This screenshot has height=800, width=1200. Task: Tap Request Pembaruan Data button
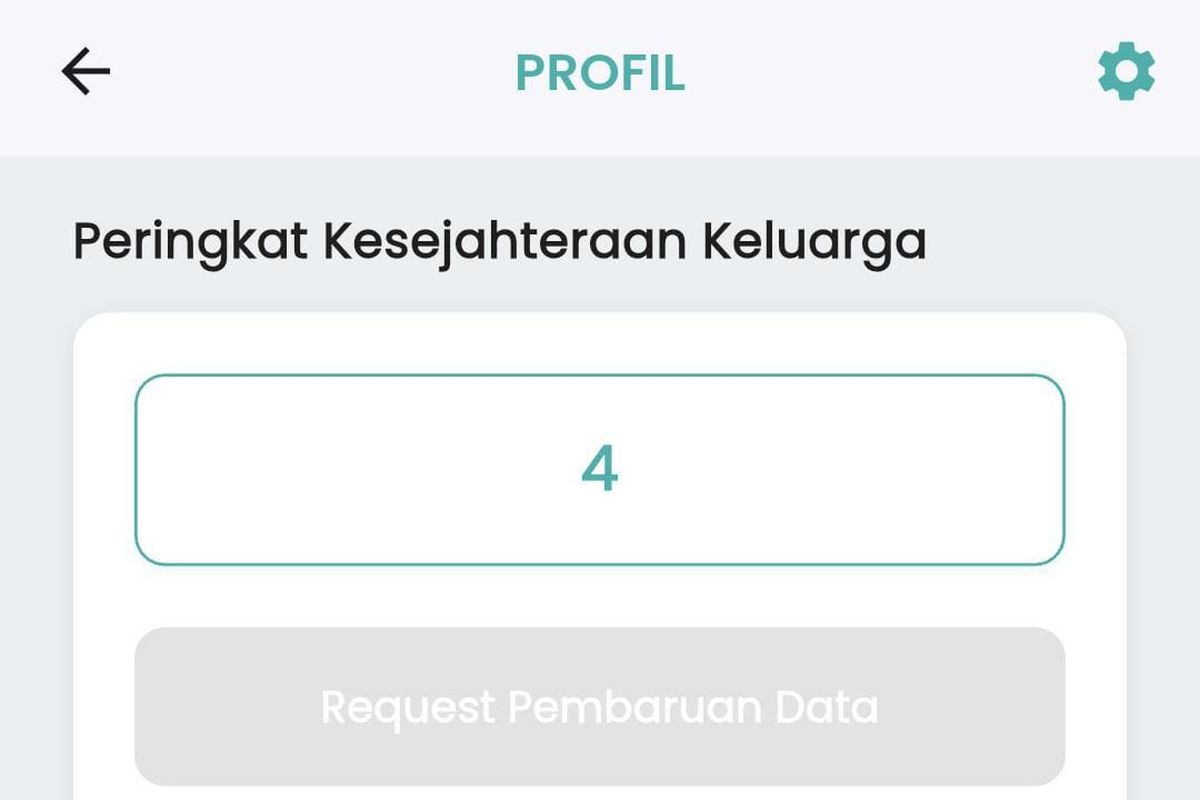pyautogui.click(x=599, y=706)
